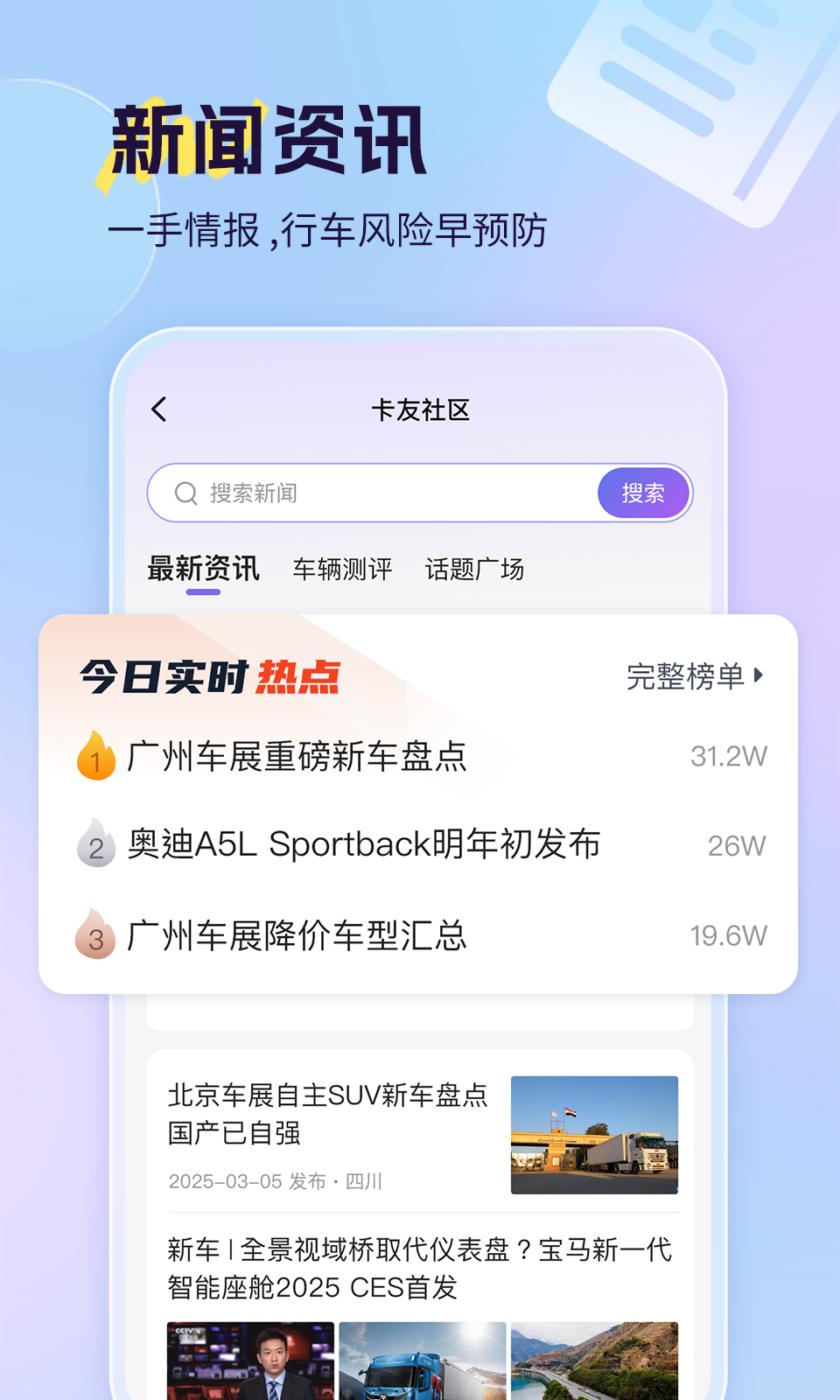840x1400 pixels.
Task: Click the gray number 2 rank badge
Action: pos(96,845)
